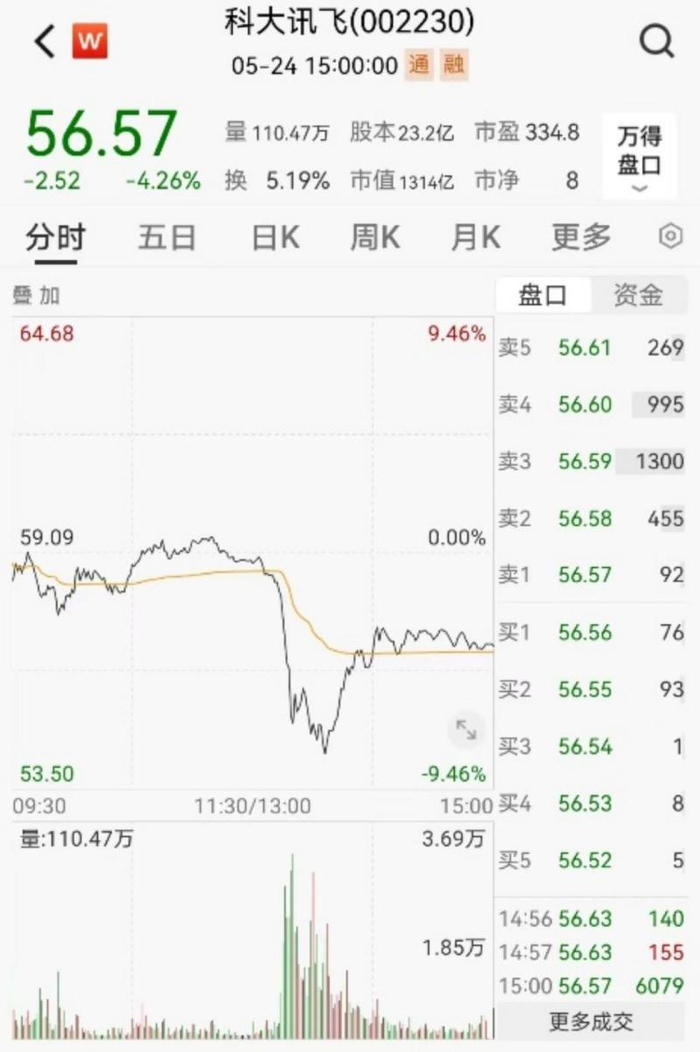Open the 更多 chart options
The height and width of the screenshot is (1052, 700).
pyautogui.click(x=580, y=238)
